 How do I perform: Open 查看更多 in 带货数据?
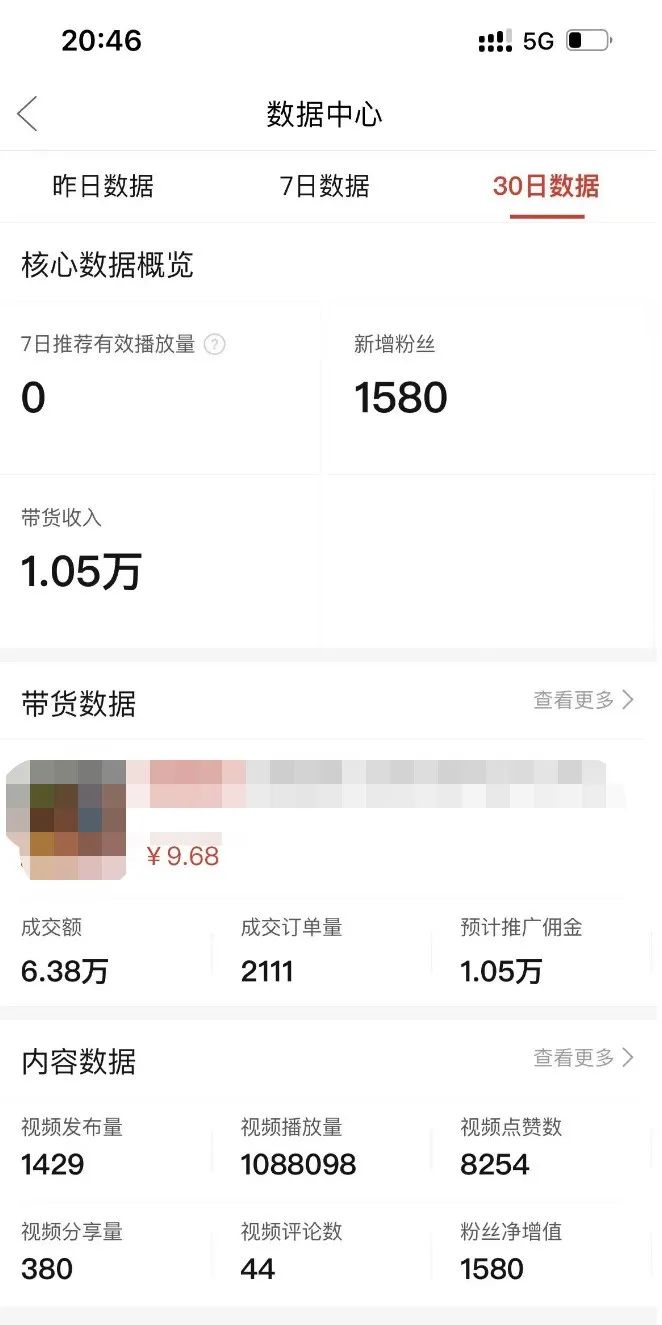[x=584, y=700]
